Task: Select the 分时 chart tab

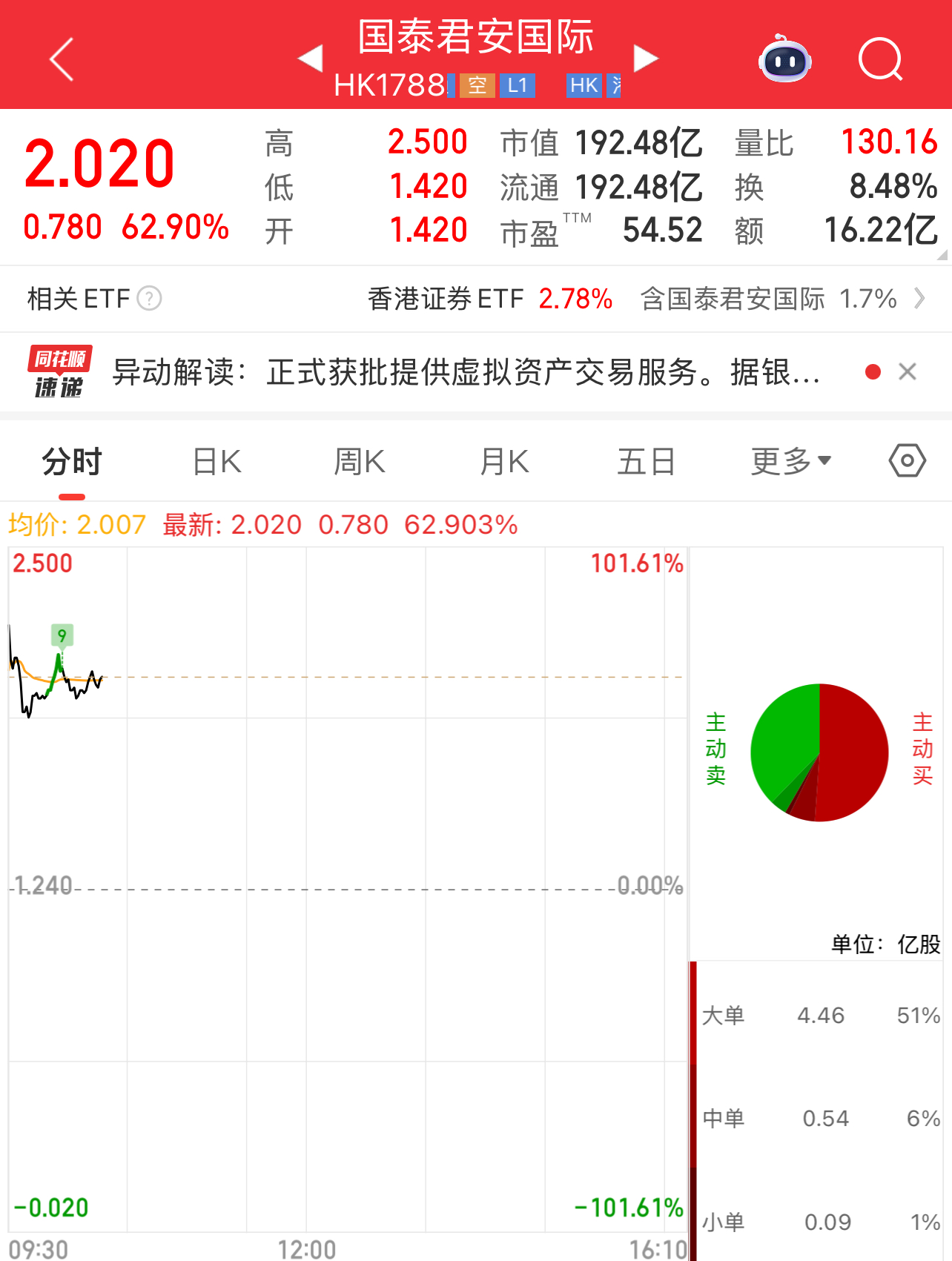Action: [x=71, y=462]
